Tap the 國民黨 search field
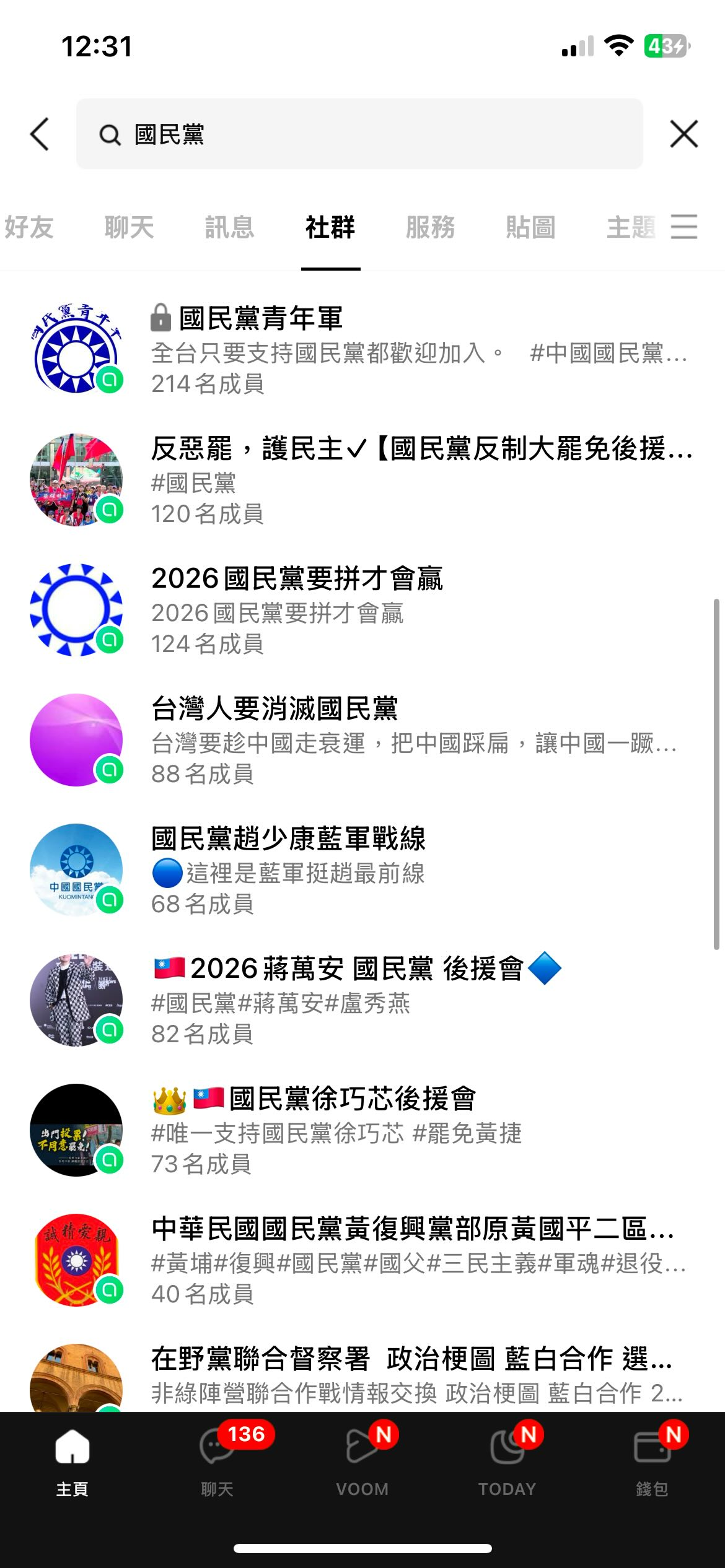This screenshot has height=1568, width=725. coord(359,134)
